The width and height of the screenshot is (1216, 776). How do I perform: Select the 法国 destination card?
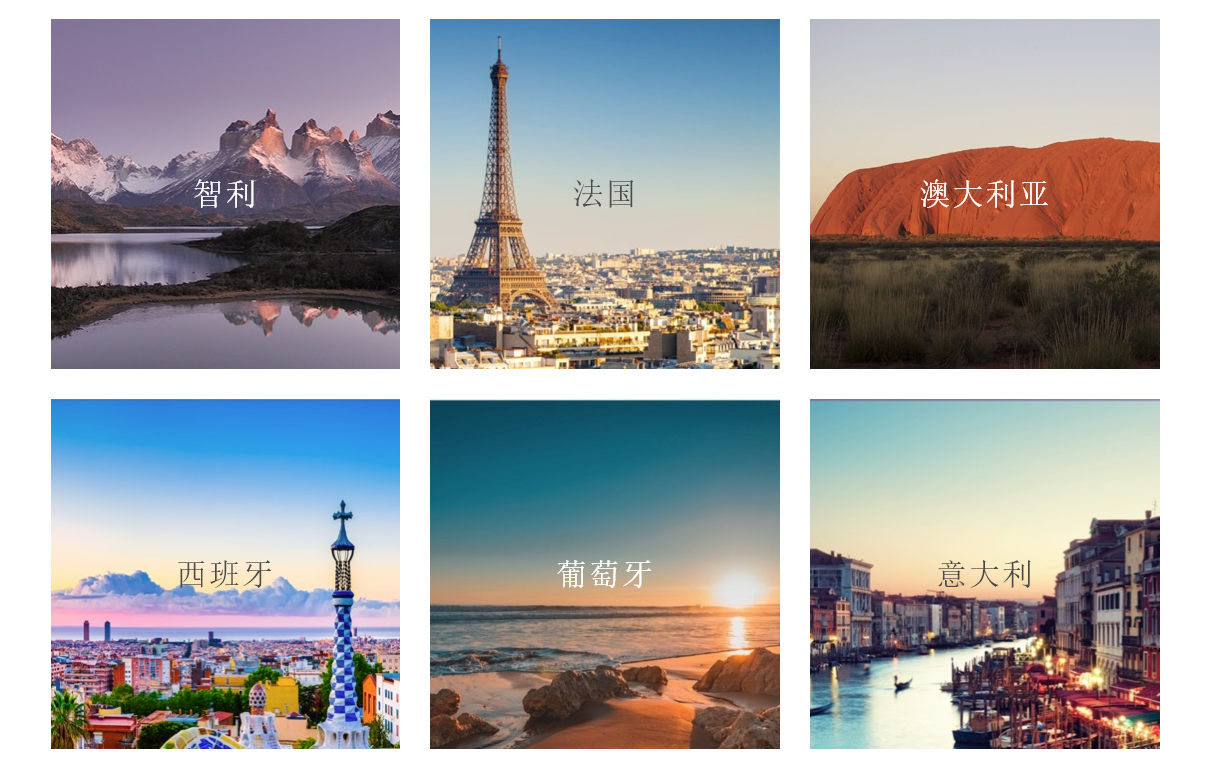click(x=604, y=194)
